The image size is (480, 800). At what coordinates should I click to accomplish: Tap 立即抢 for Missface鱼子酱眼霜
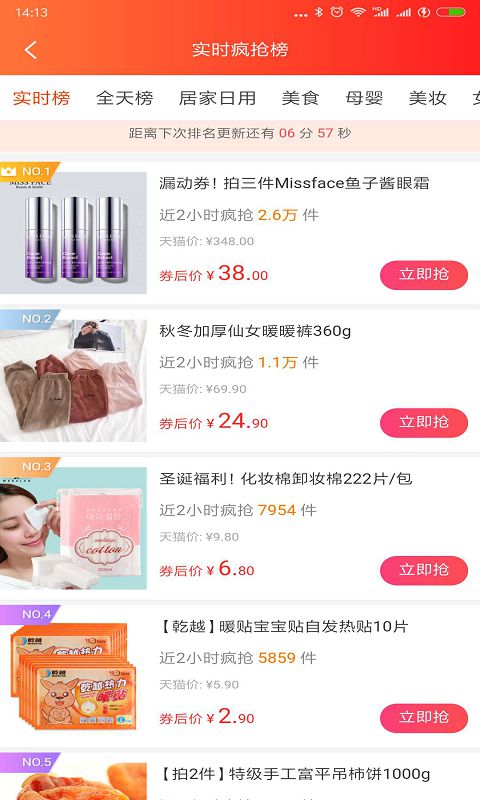[x=424, y=275]
